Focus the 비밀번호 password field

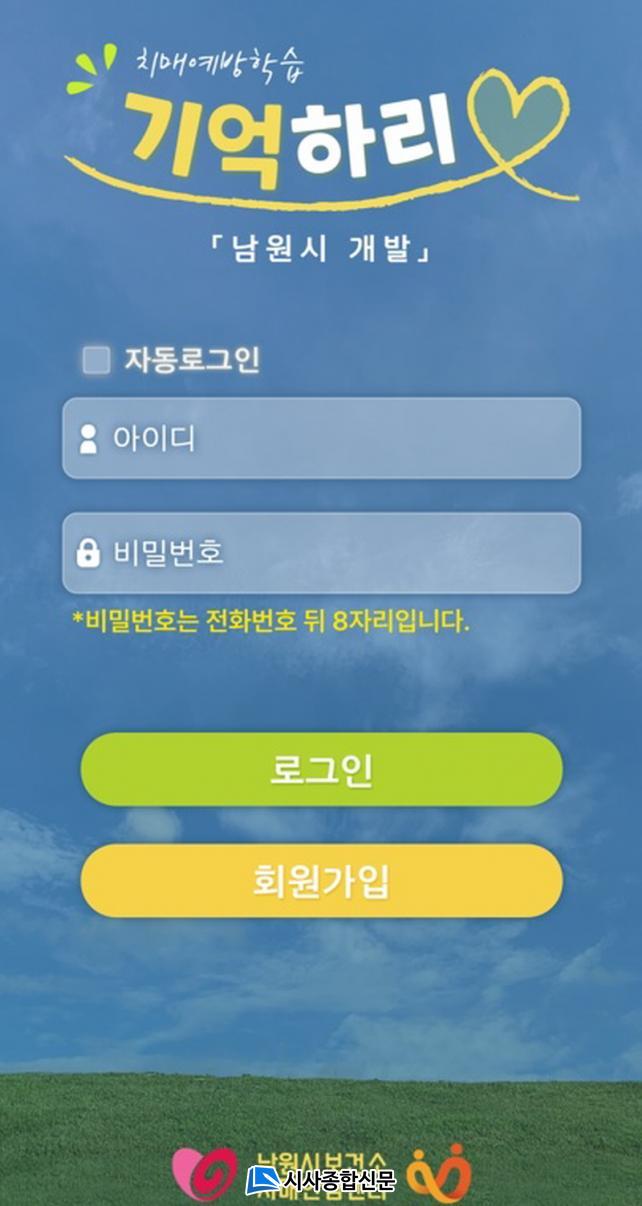click(321, 553)
